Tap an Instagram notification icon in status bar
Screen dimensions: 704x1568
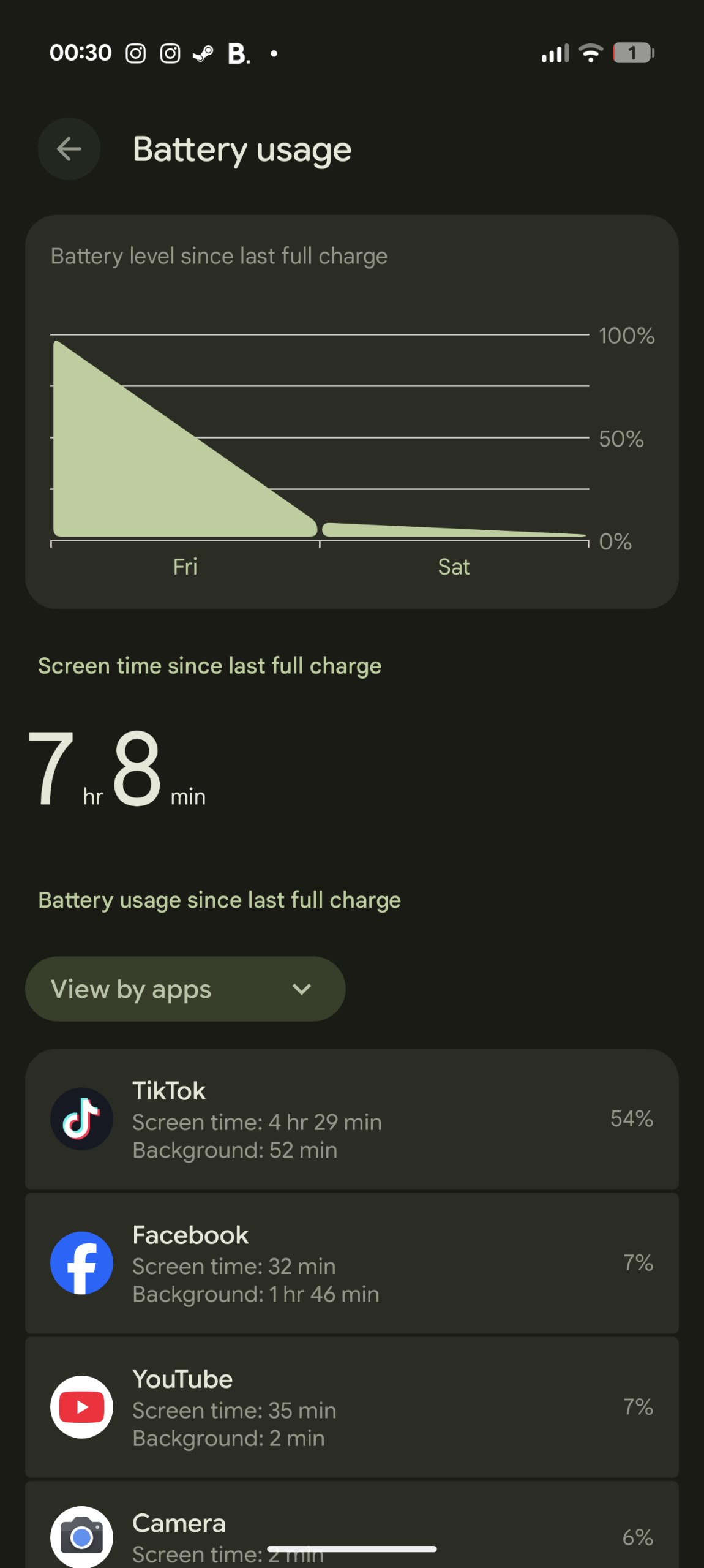[x=136, y=53]
